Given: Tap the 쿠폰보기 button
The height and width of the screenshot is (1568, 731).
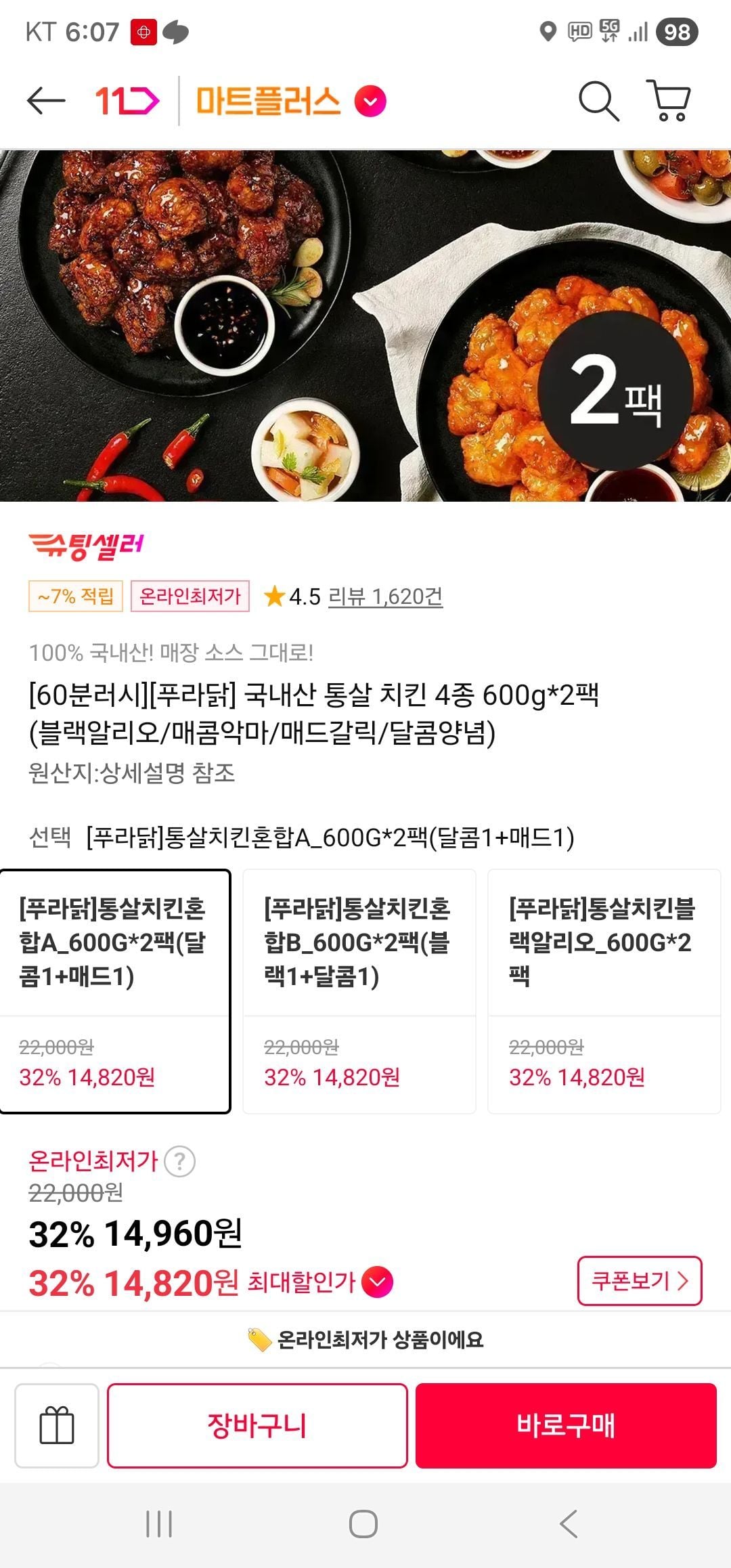Looking at the screenshot, I should pos(639,1281).
